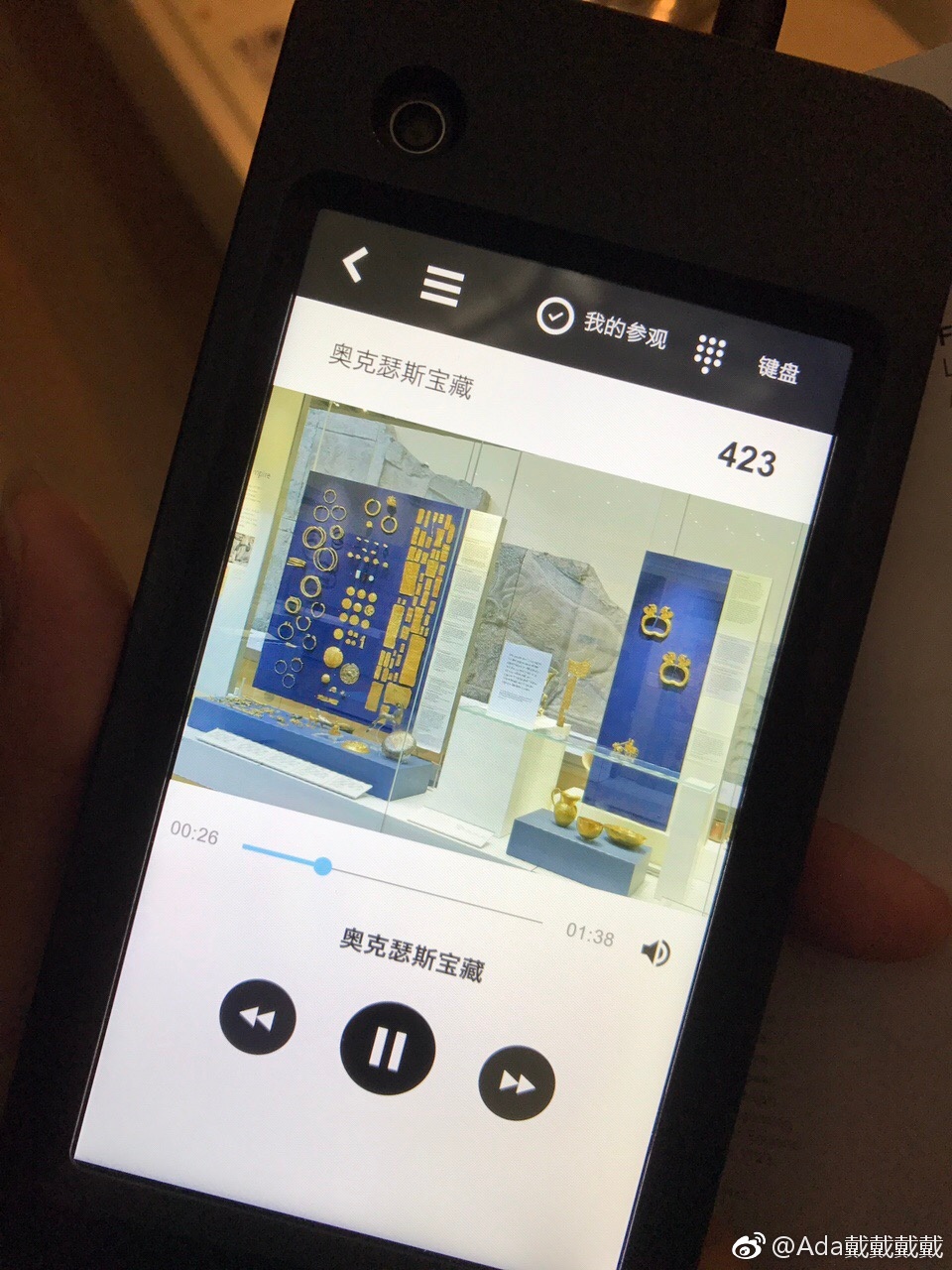This screenshot has height=1270, width=952.
Task: Open 我的参观 (my visit)
Action: point(602,323)
